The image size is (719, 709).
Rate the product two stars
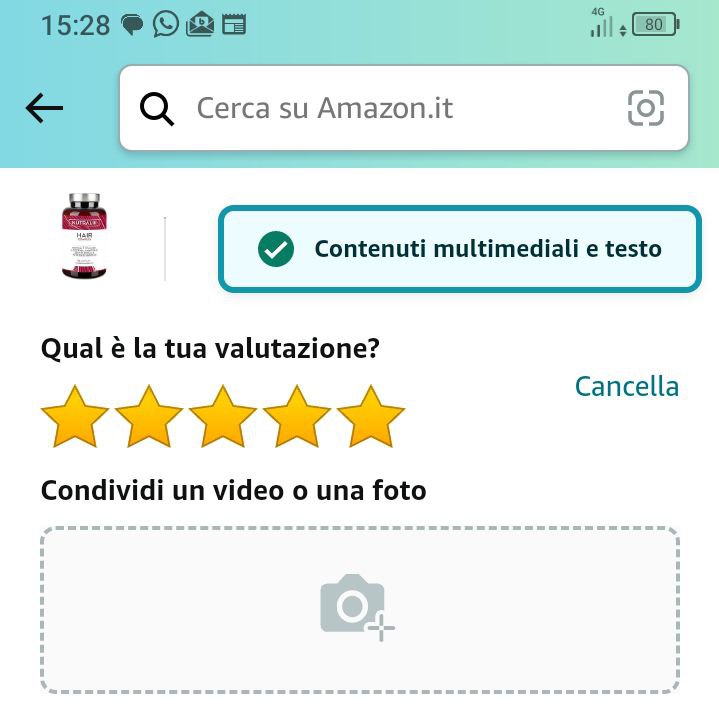pos(149,417)
